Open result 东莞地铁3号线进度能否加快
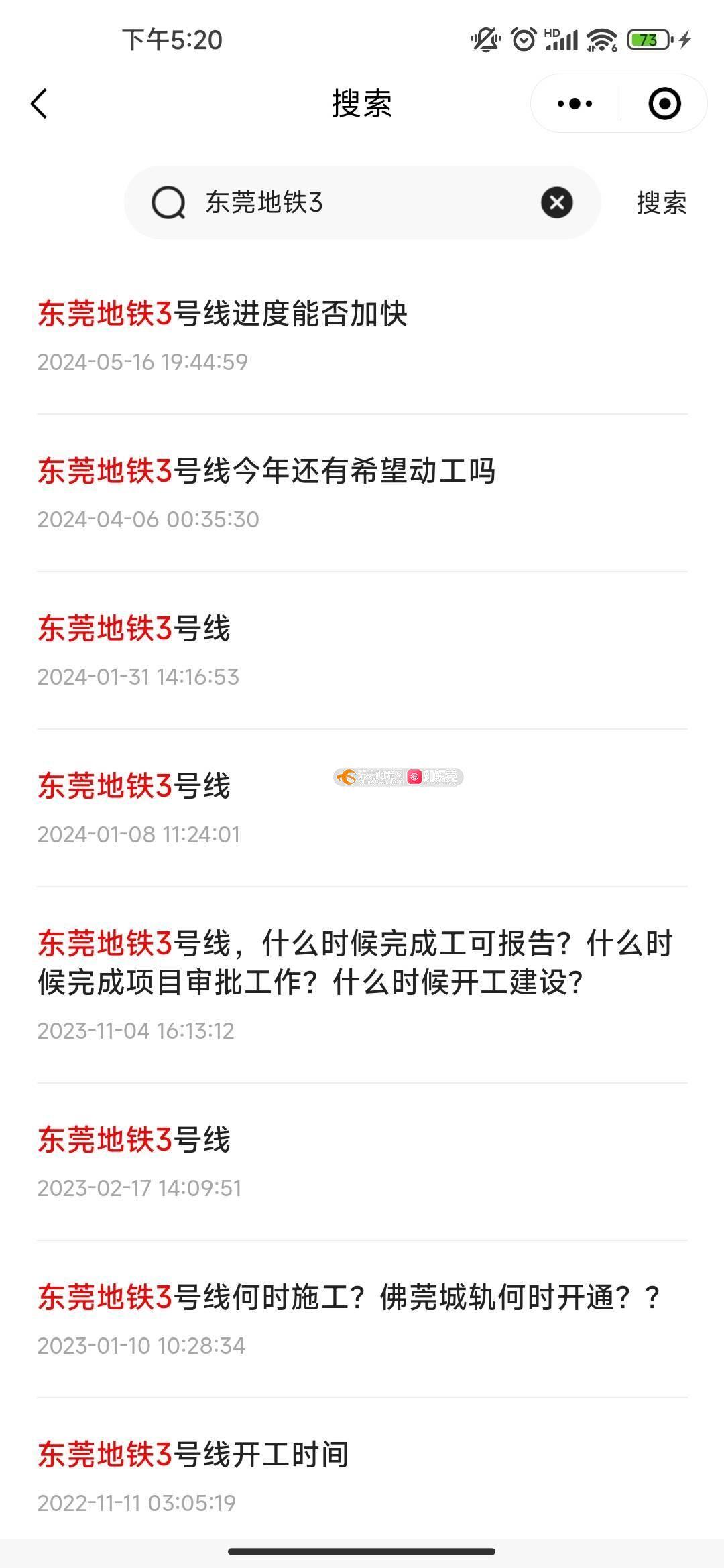724x1568 pixels. coord(362,336)
